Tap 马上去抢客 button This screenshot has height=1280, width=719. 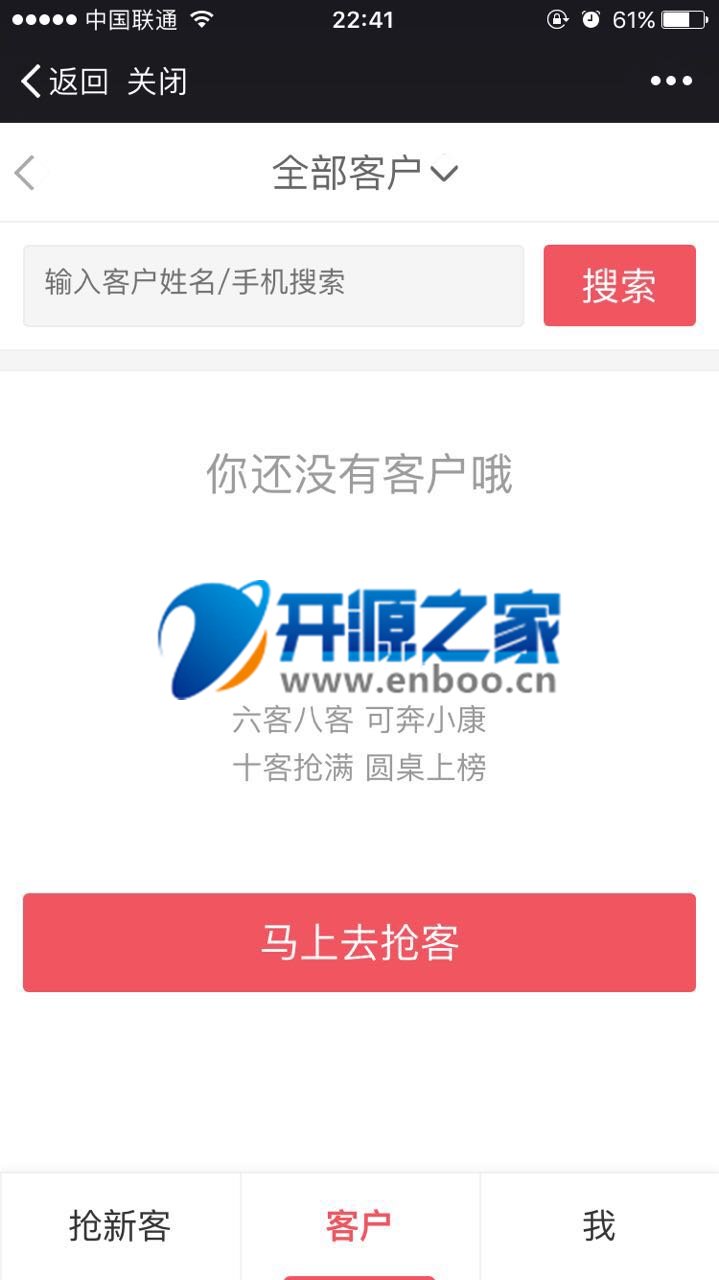pos(359,942)
